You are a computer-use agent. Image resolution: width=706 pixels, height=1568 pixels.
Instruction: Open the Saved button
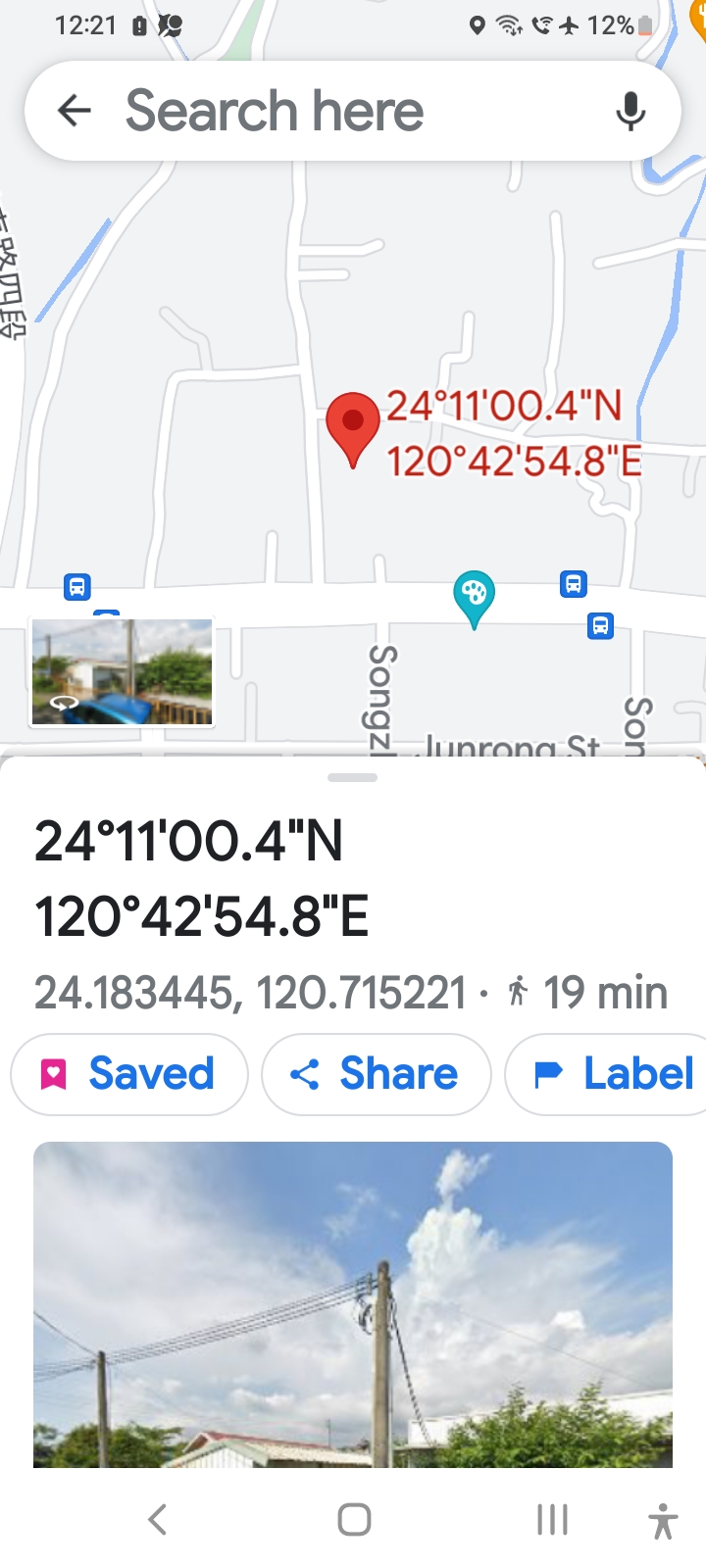click(128, 1074)
